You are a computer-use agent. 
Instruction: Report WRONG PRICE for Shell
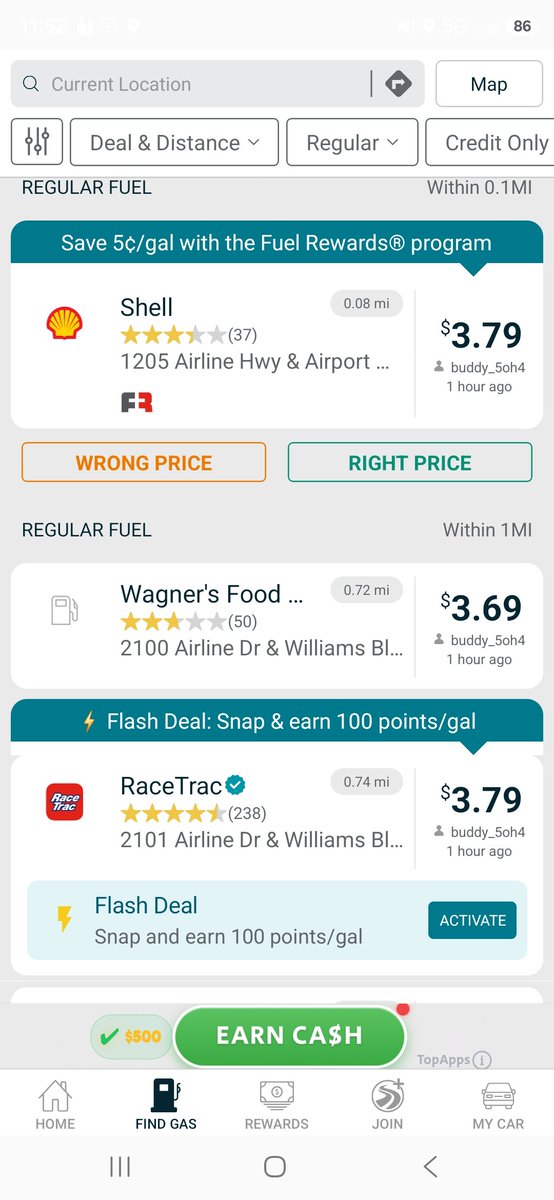(144, 463)
